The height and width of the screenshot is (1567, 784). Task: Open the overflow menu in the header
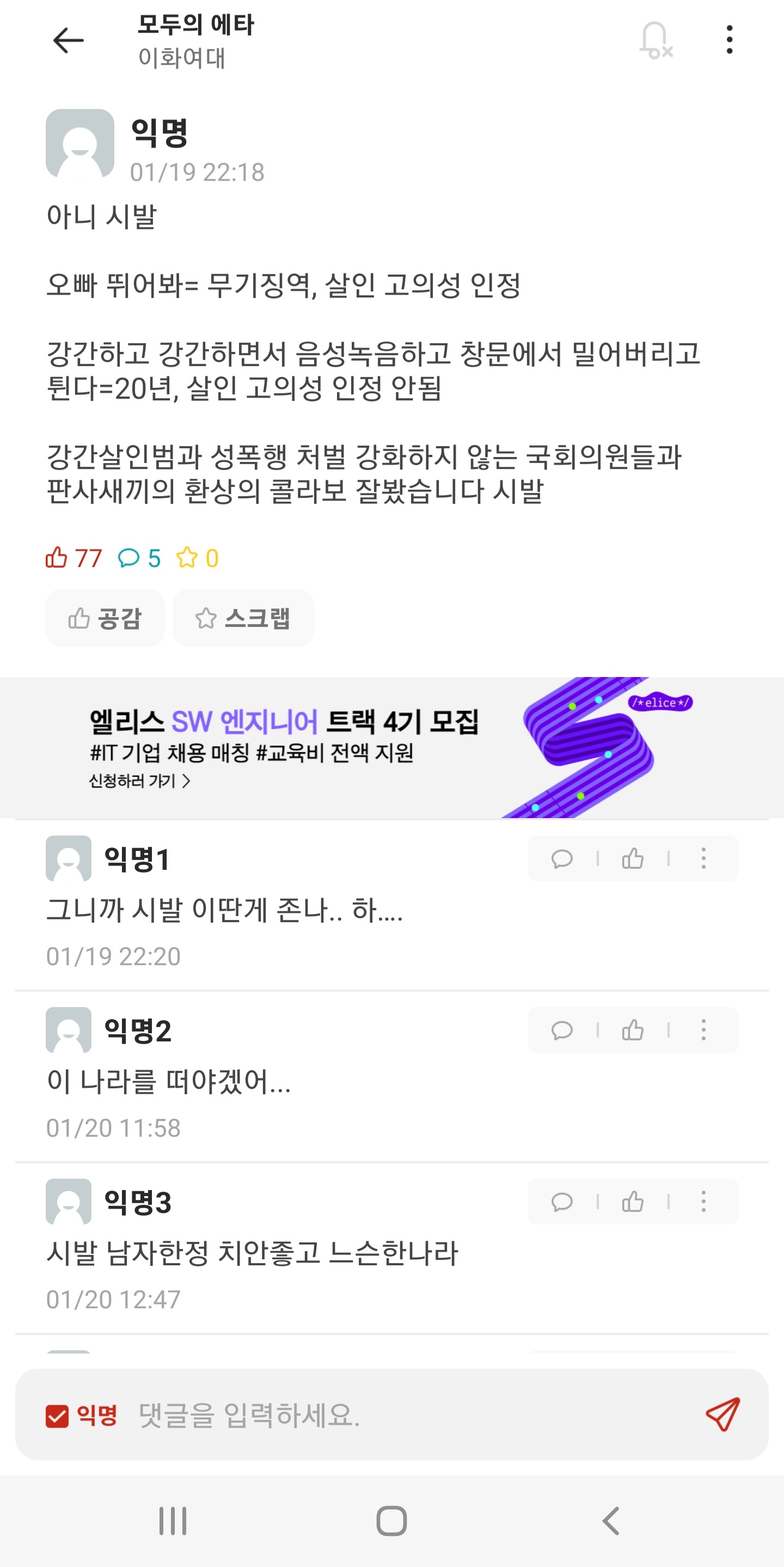tap(728, 40)
